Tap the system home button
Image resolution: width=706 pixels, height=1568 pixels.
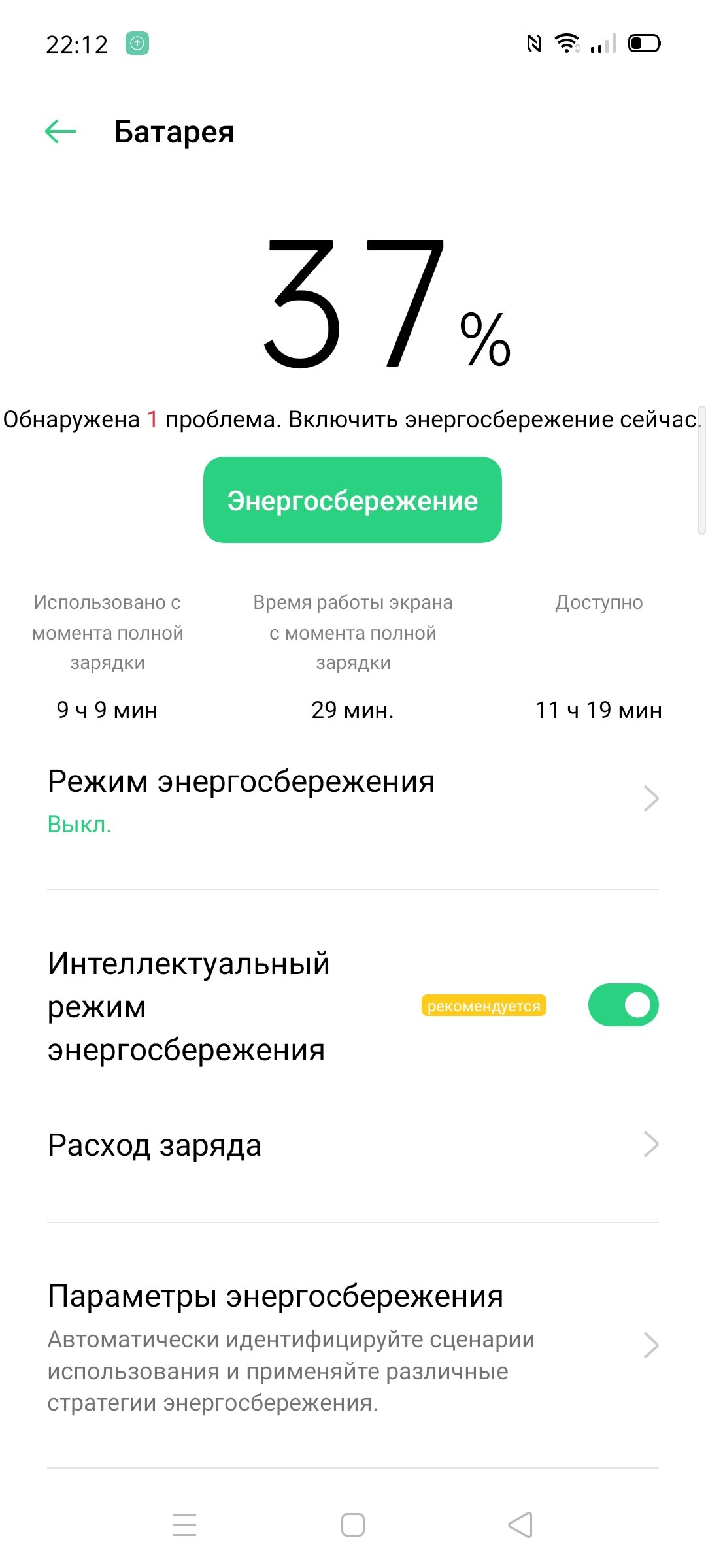click(353, 1525)
